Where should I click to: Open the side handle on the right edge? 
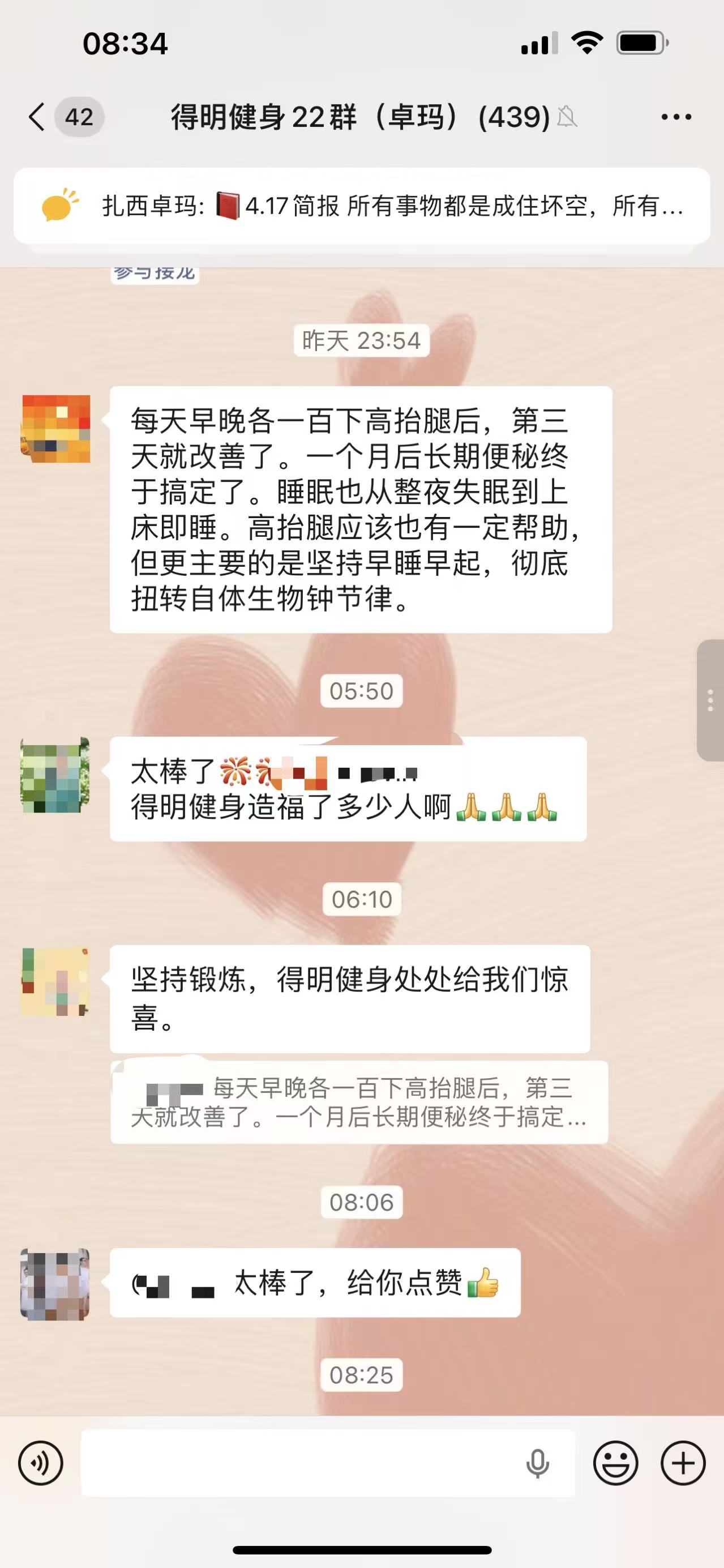[x=710, y=700]
